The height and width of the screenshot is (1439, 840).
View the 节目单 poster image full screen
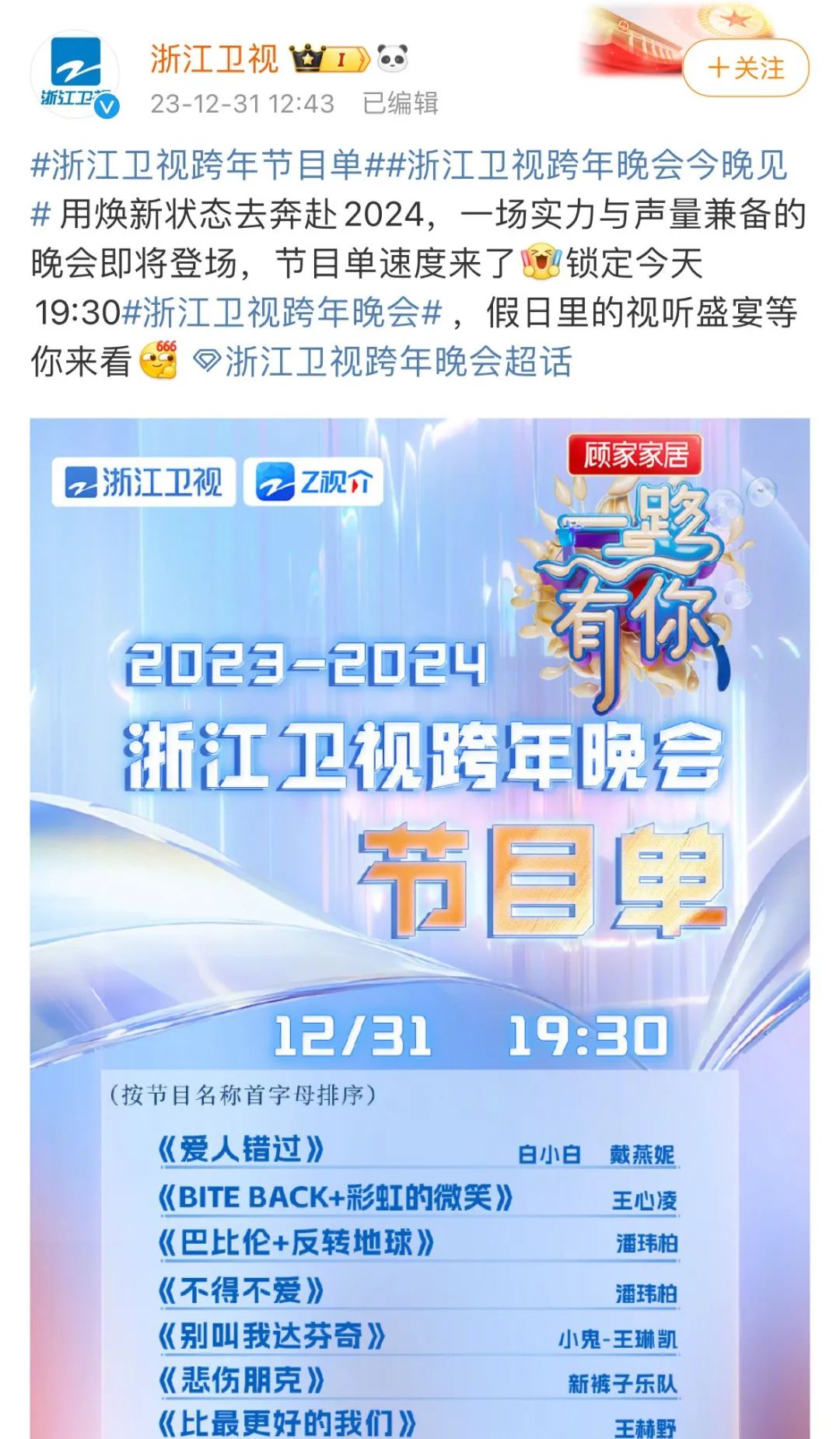tap(420, 856)
